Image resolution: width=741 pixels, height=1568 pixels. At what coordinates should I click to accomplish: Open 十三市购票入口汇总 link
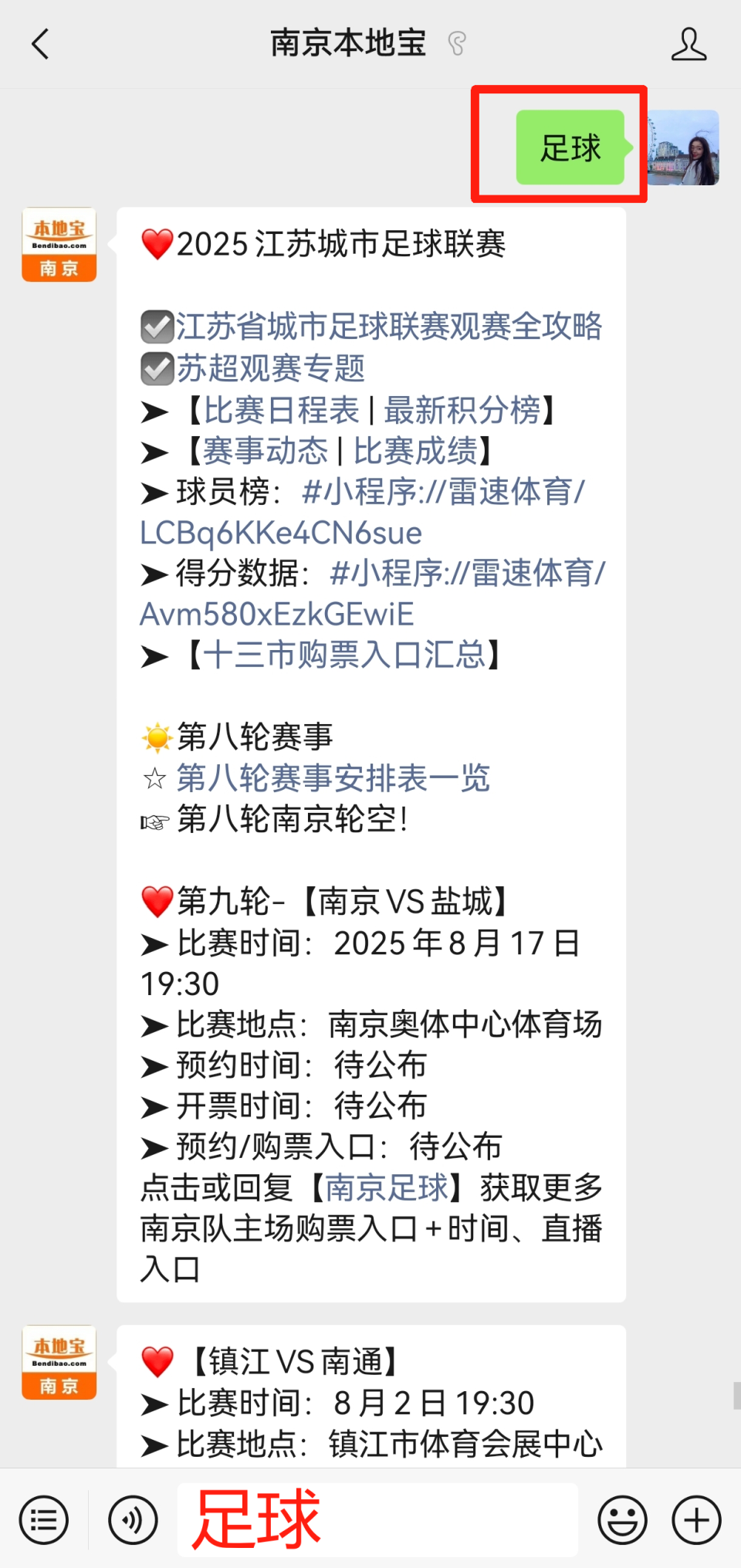point(344,655)
